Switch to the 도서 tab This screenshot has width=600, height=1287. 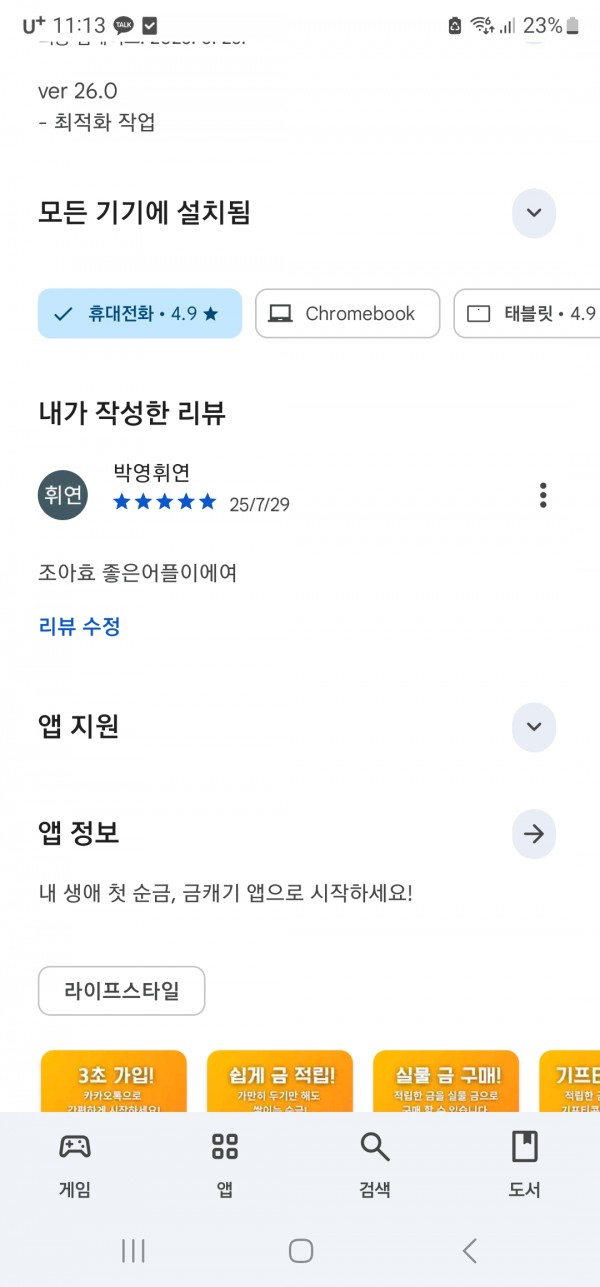click(x=525, y=1165)
